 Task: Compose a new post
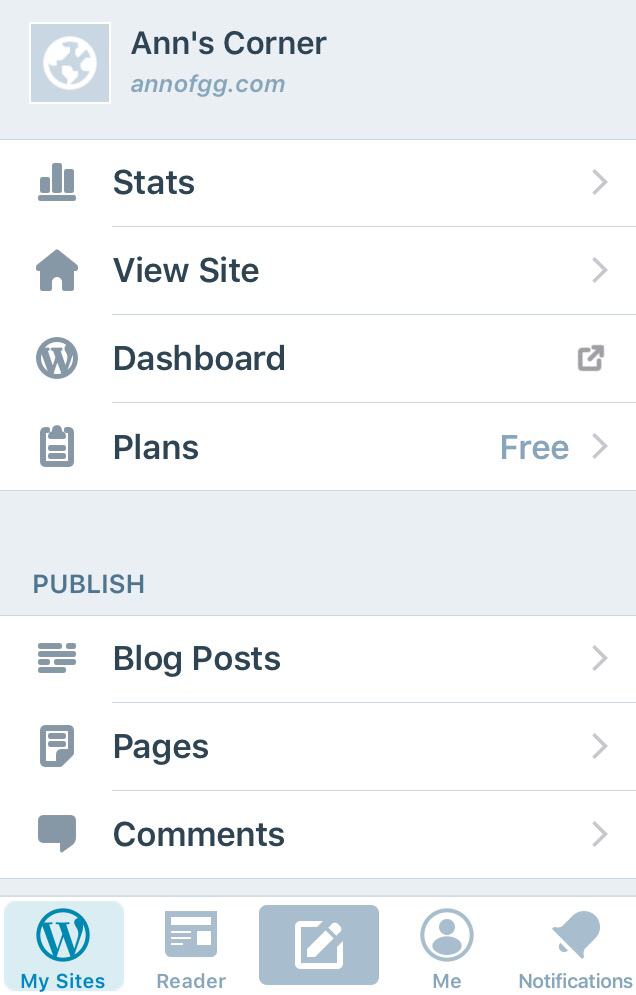(x=318, y=945)
